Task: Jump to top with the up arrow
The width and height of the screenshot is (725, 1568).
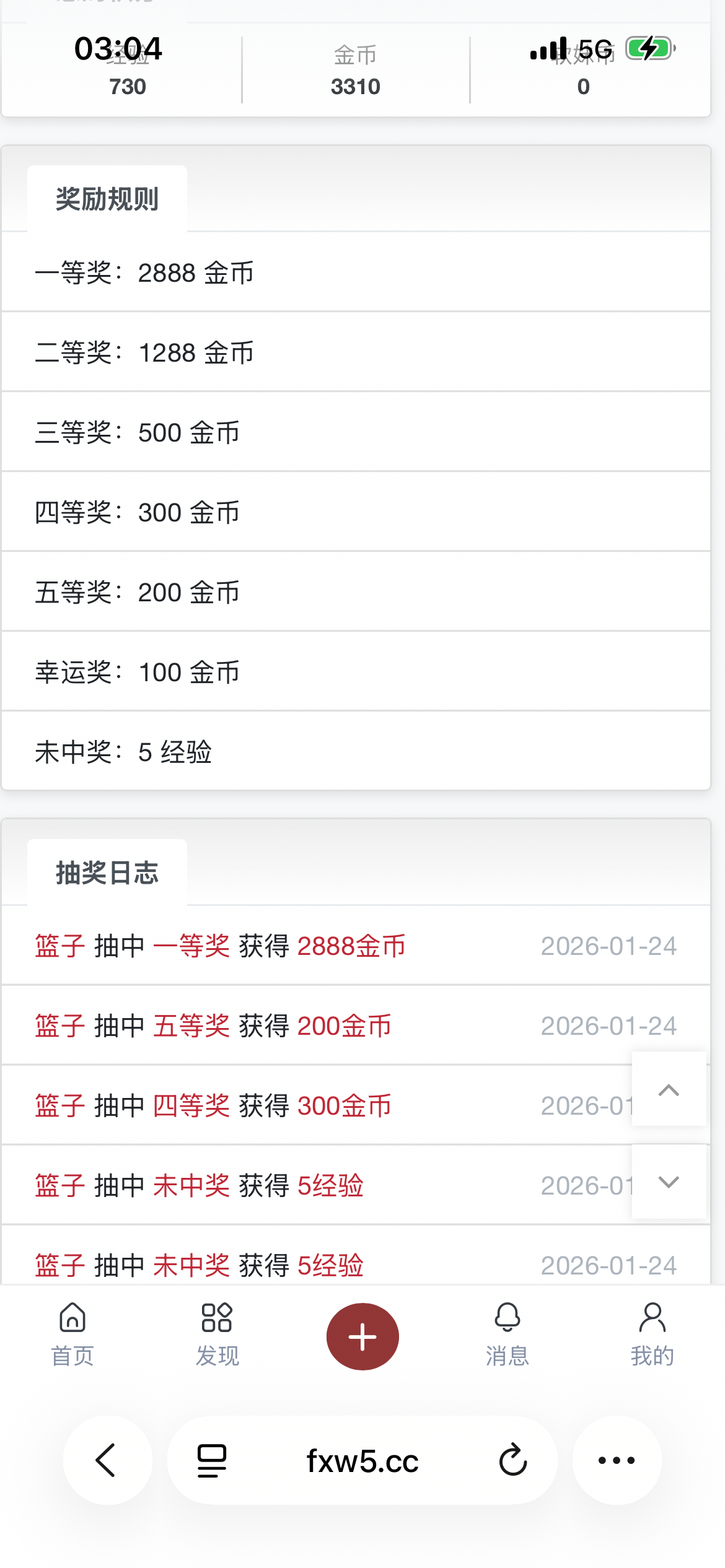Action: pos(669,1090)
